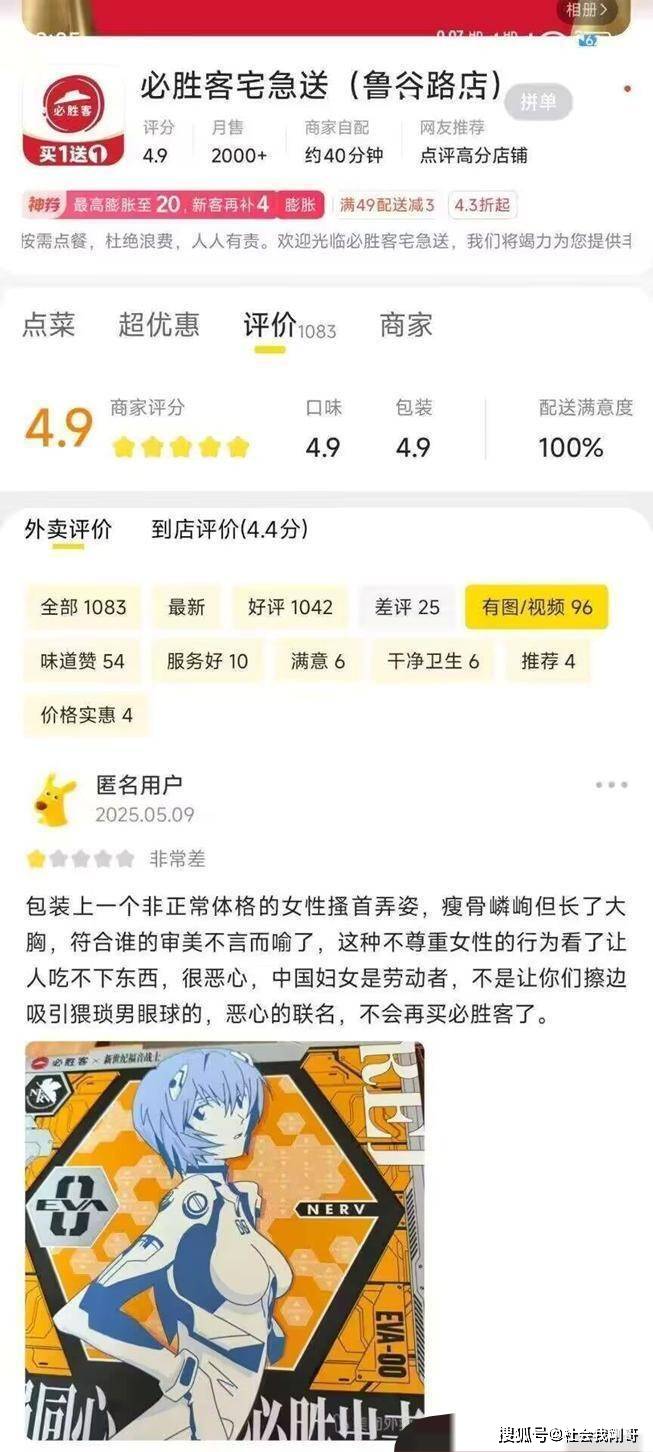Select the 有图/视频 96 filter chip

point(537,607)
